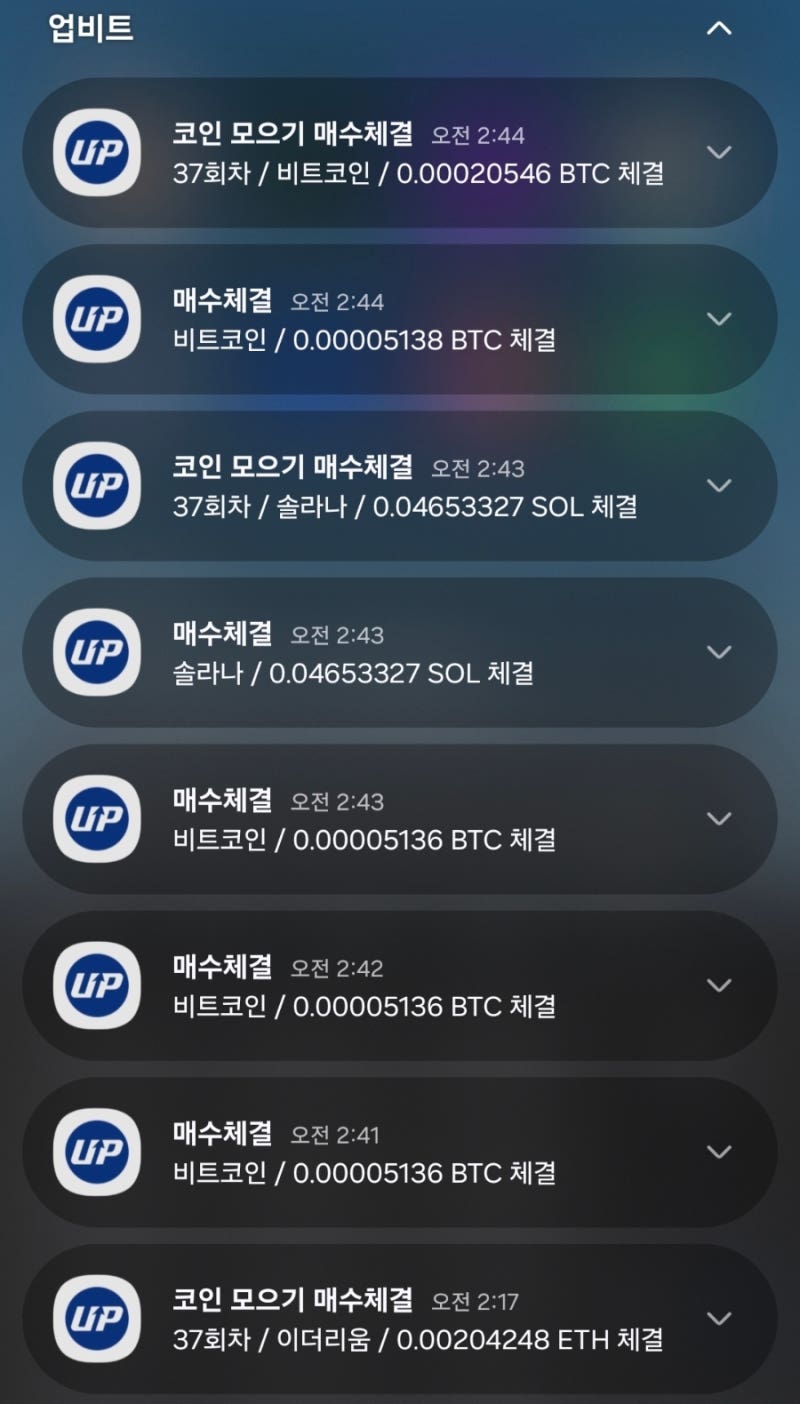Open the 2:44 비트코인 0.00005138 BTC 매수체결 notification
The image size is (800, 1404).
point(400,320)
